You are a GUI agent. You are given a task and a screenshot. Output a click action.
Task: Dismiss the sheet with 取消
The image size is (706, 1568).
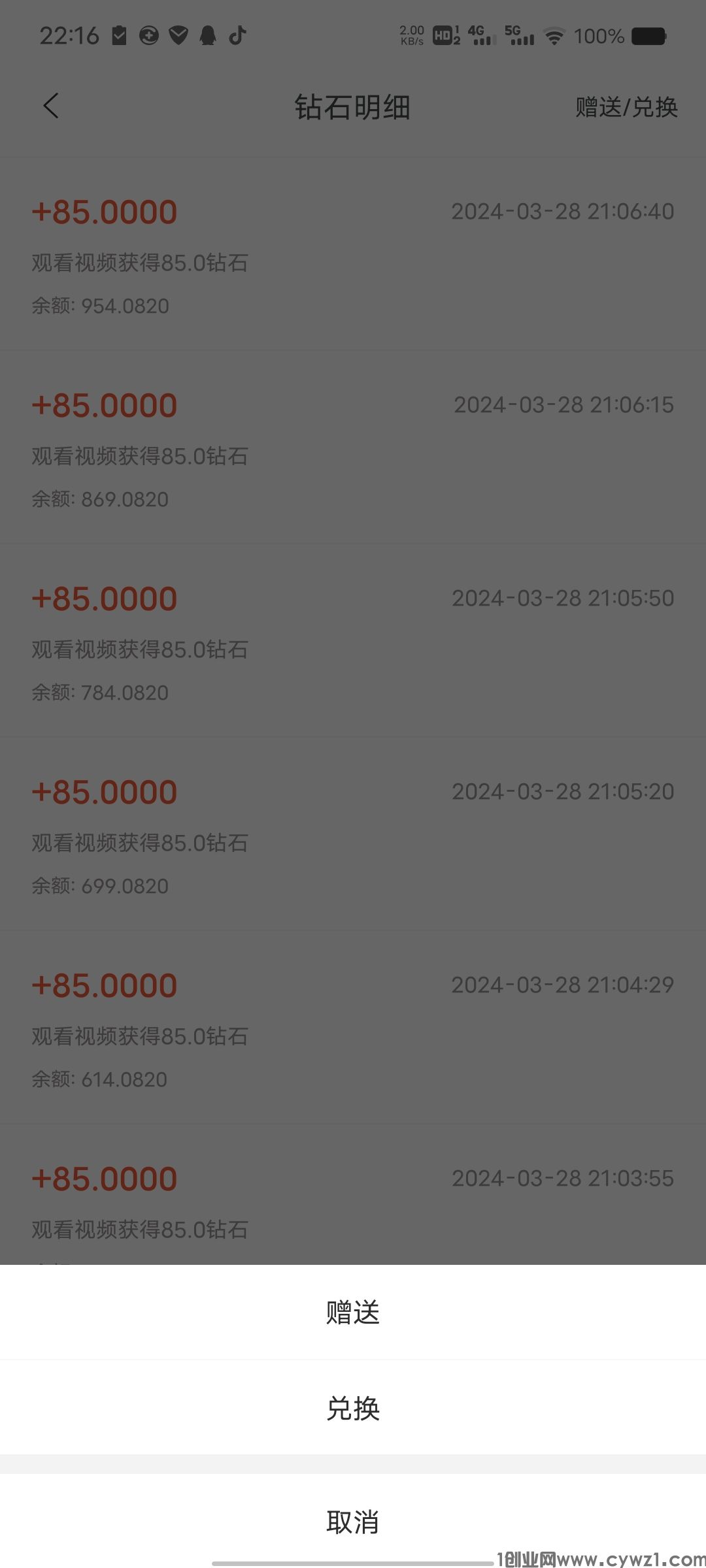353,1522
